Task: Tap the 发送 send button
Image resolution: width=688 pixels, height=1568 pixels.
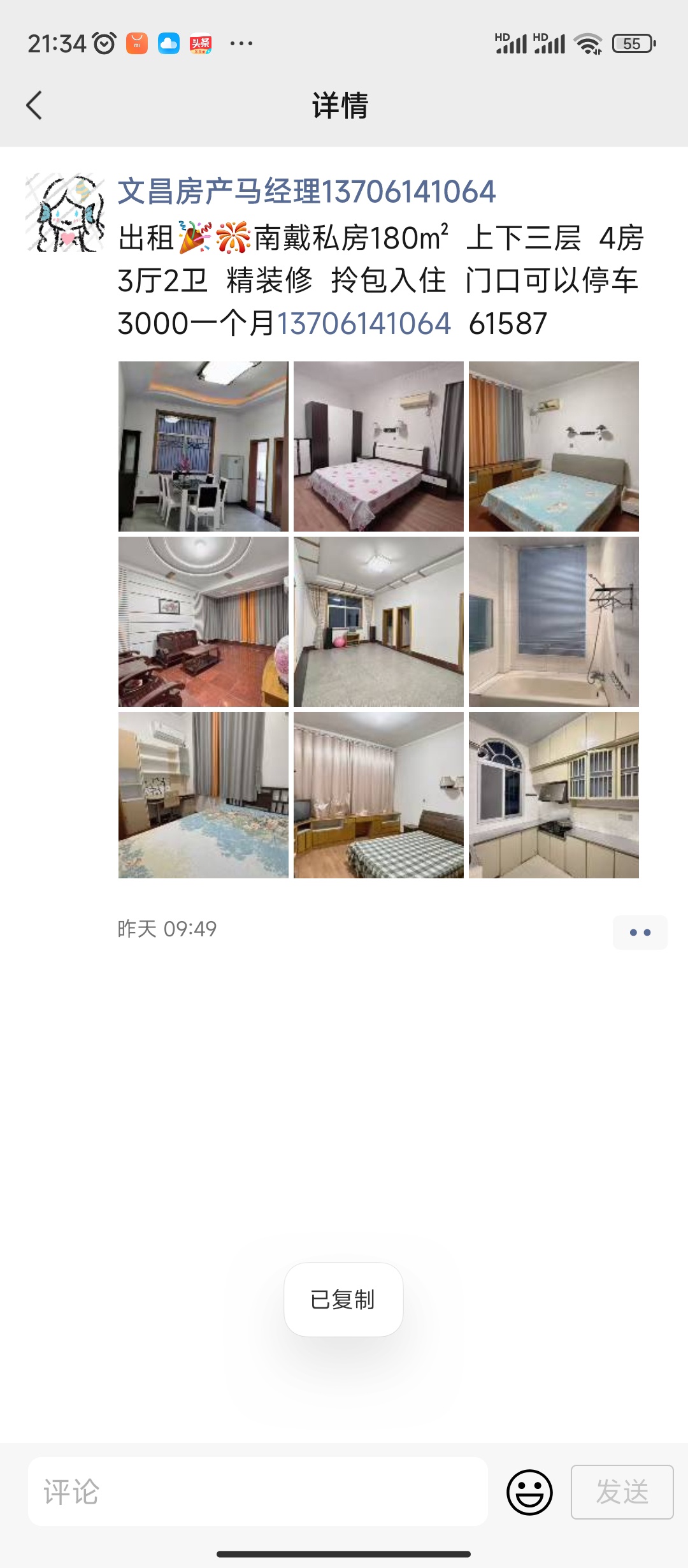Action: (622, 1492)
